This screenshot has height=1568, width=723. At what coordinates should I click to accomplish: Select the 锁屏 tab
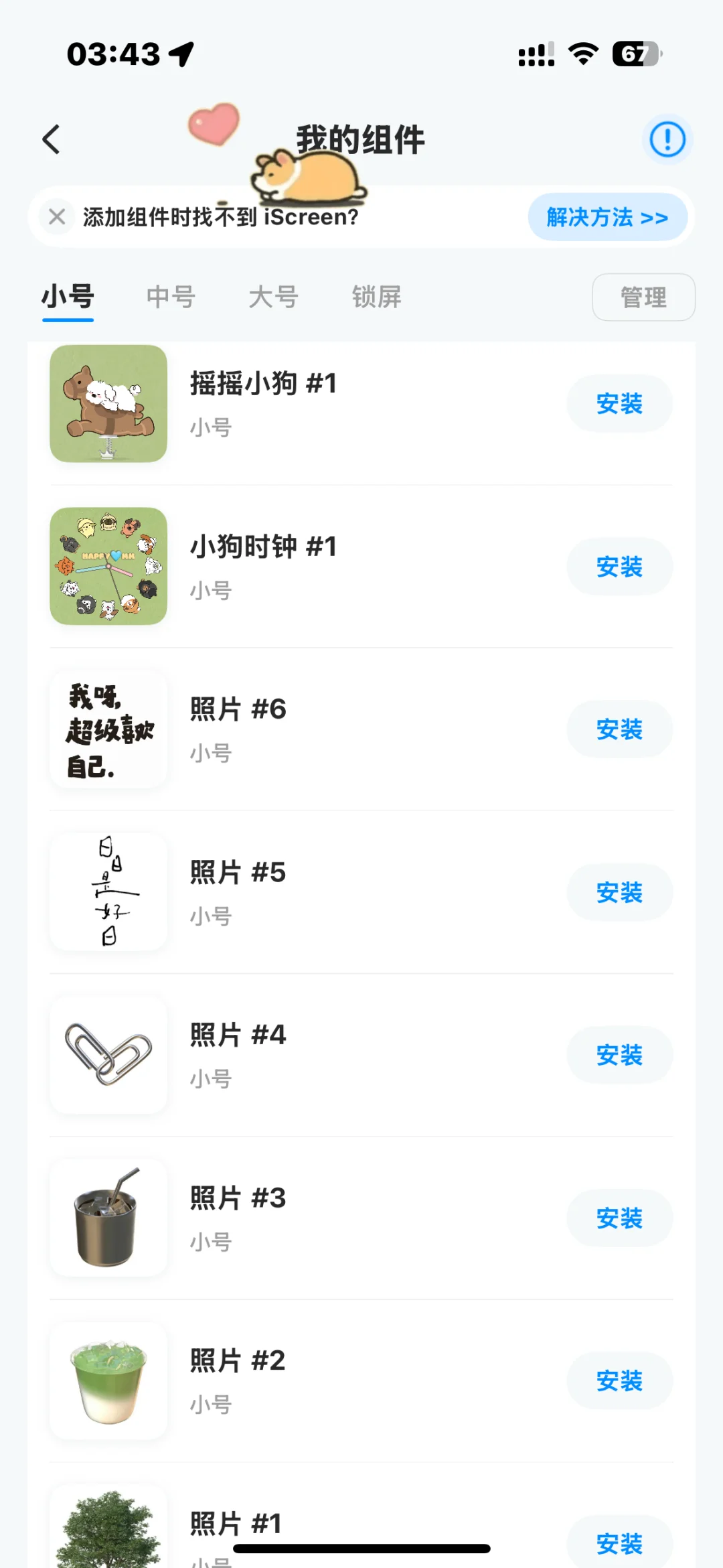pos(376,297)
